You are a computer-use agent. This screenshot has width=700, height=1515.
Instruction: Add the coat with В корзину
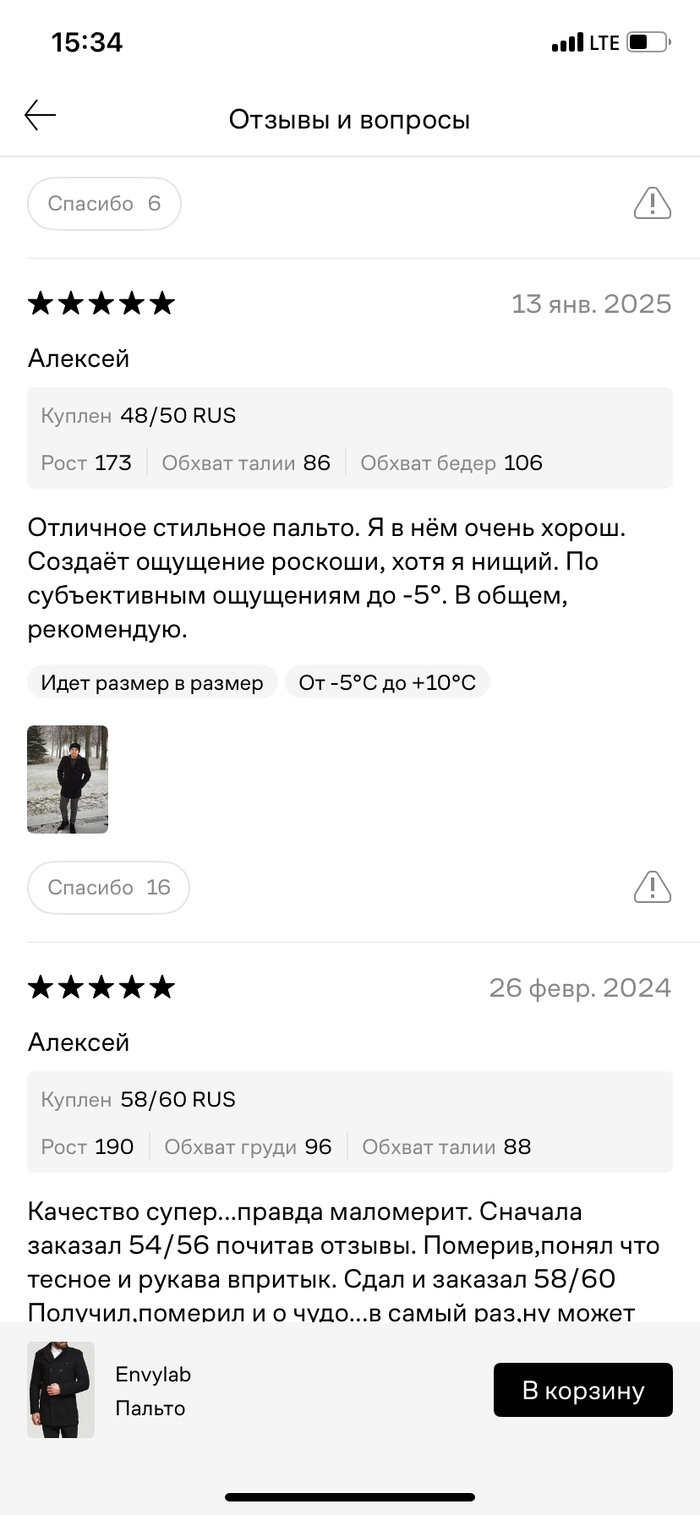[582, 1390]
